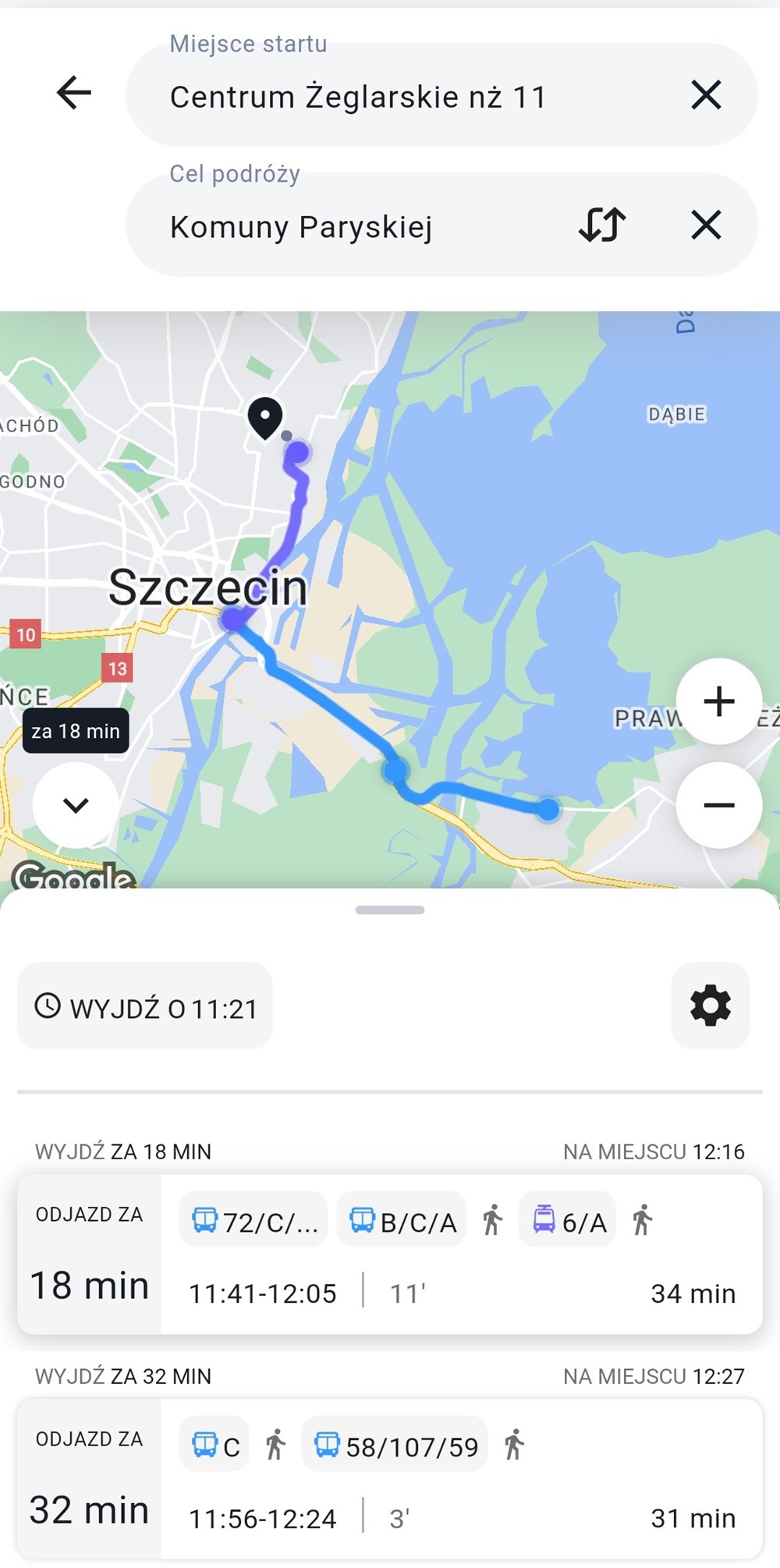Collapse the map with the chevron button

[x=76, y=805]
